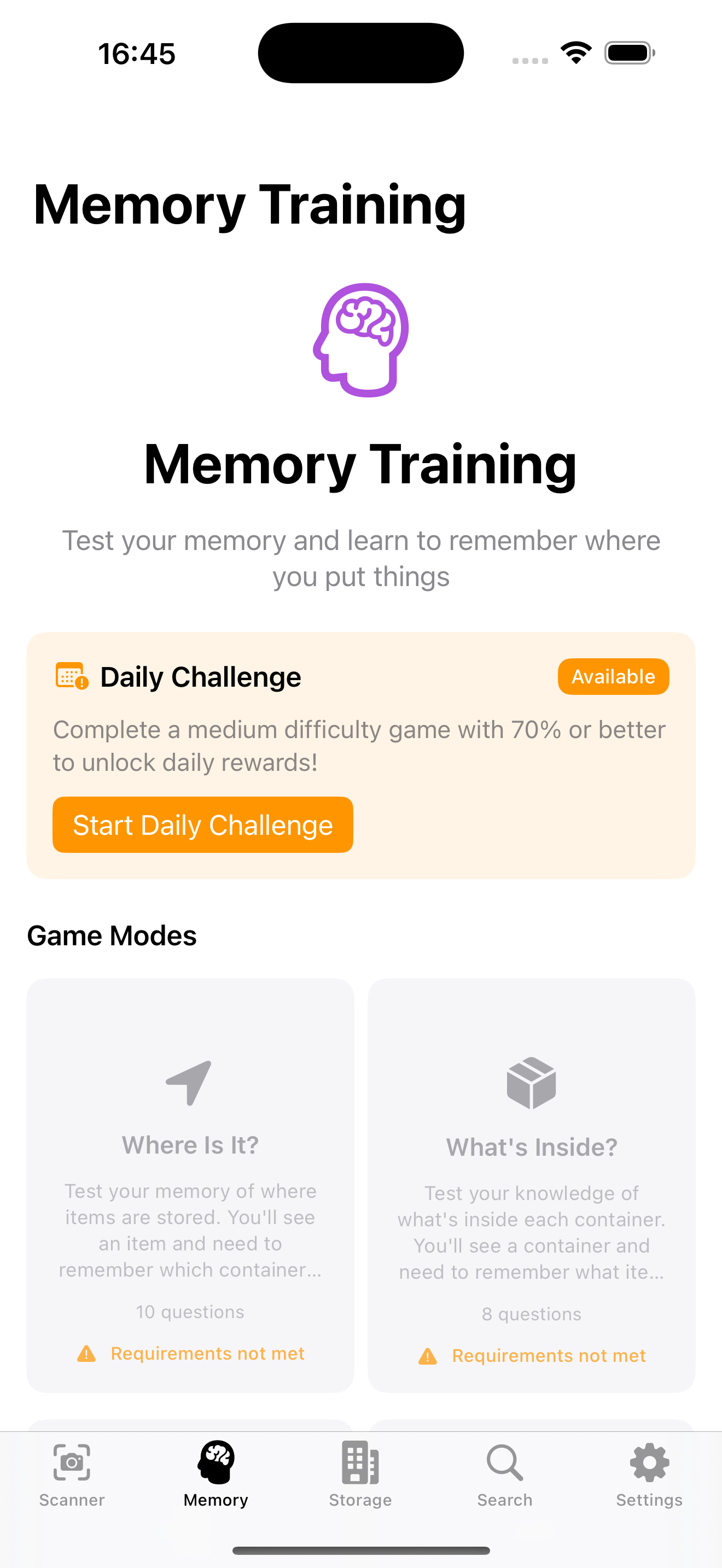Open the What's Inside game mode
The image size is (722, 1568).
pyautogui.click(x=531, y=1187)
